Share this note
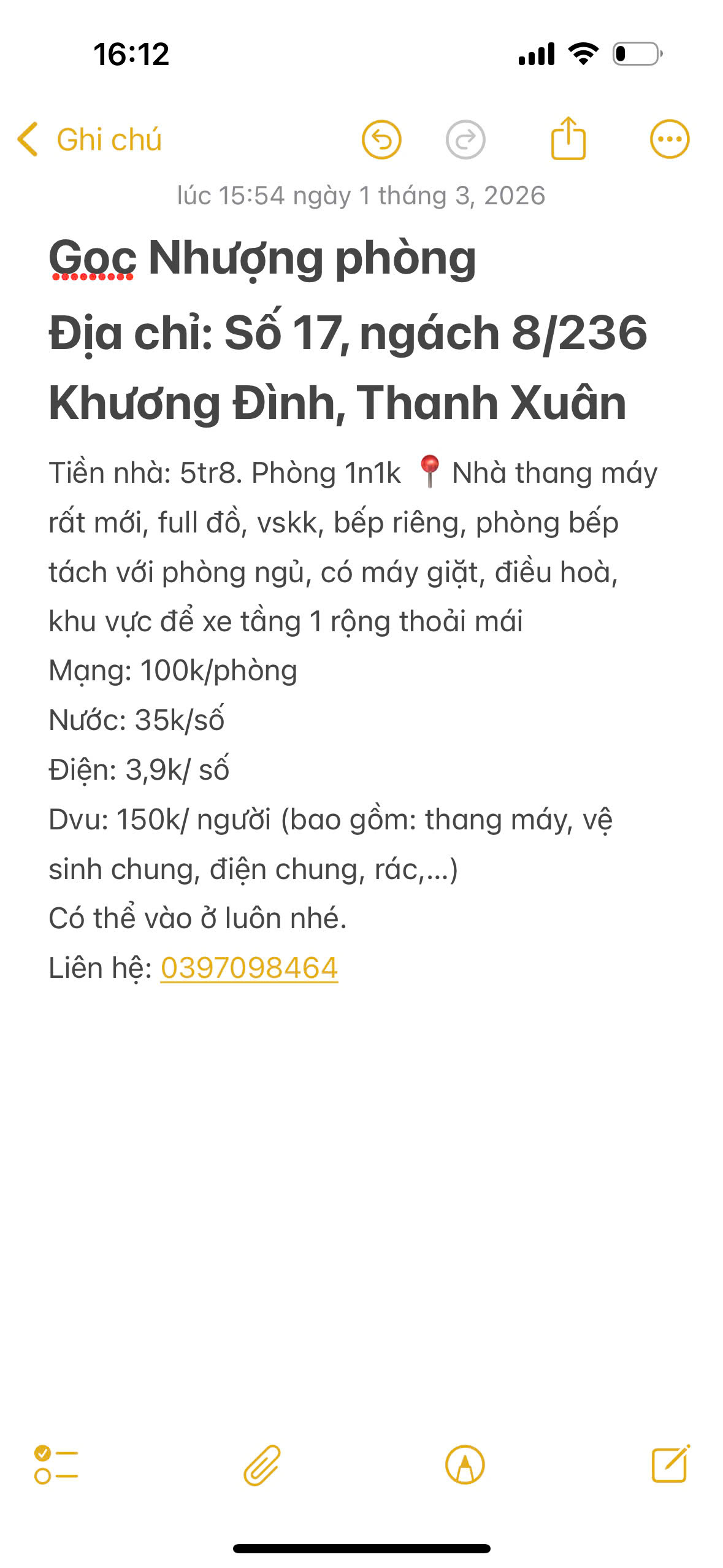The width and height of the screenshot is (723, 1568). click(568, 139)
